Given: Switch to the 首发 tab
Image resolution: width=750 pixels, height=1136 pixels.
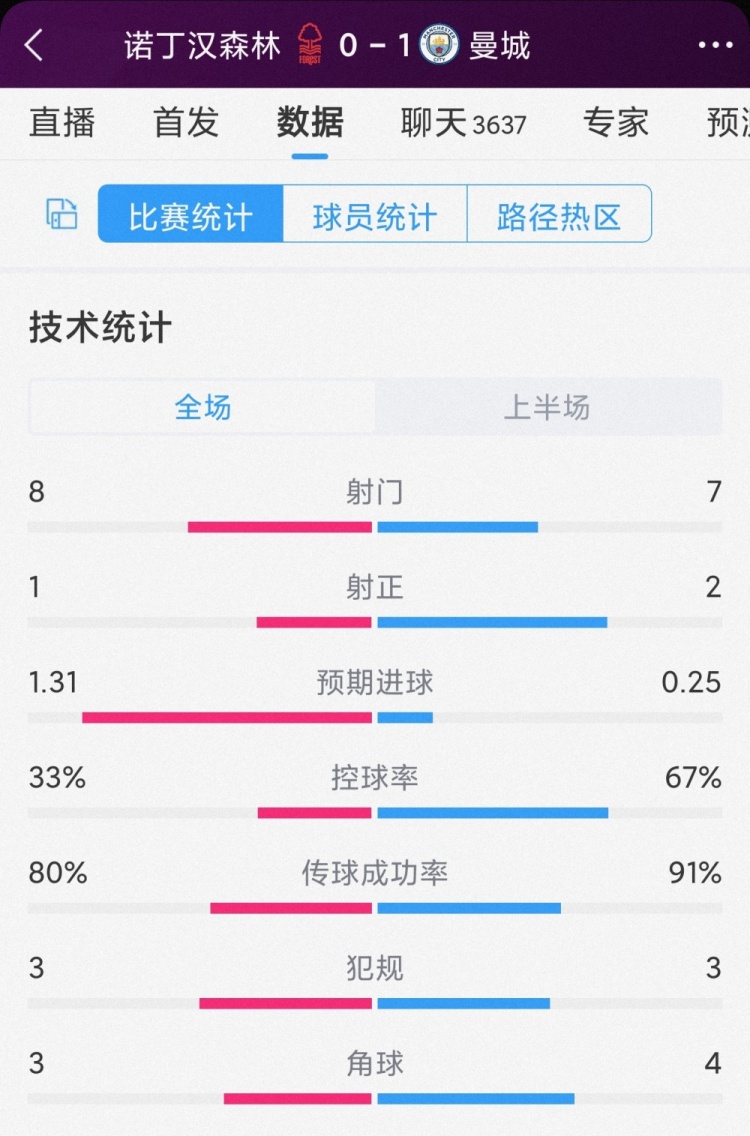Looking at the screenshot, I should 186,123.
